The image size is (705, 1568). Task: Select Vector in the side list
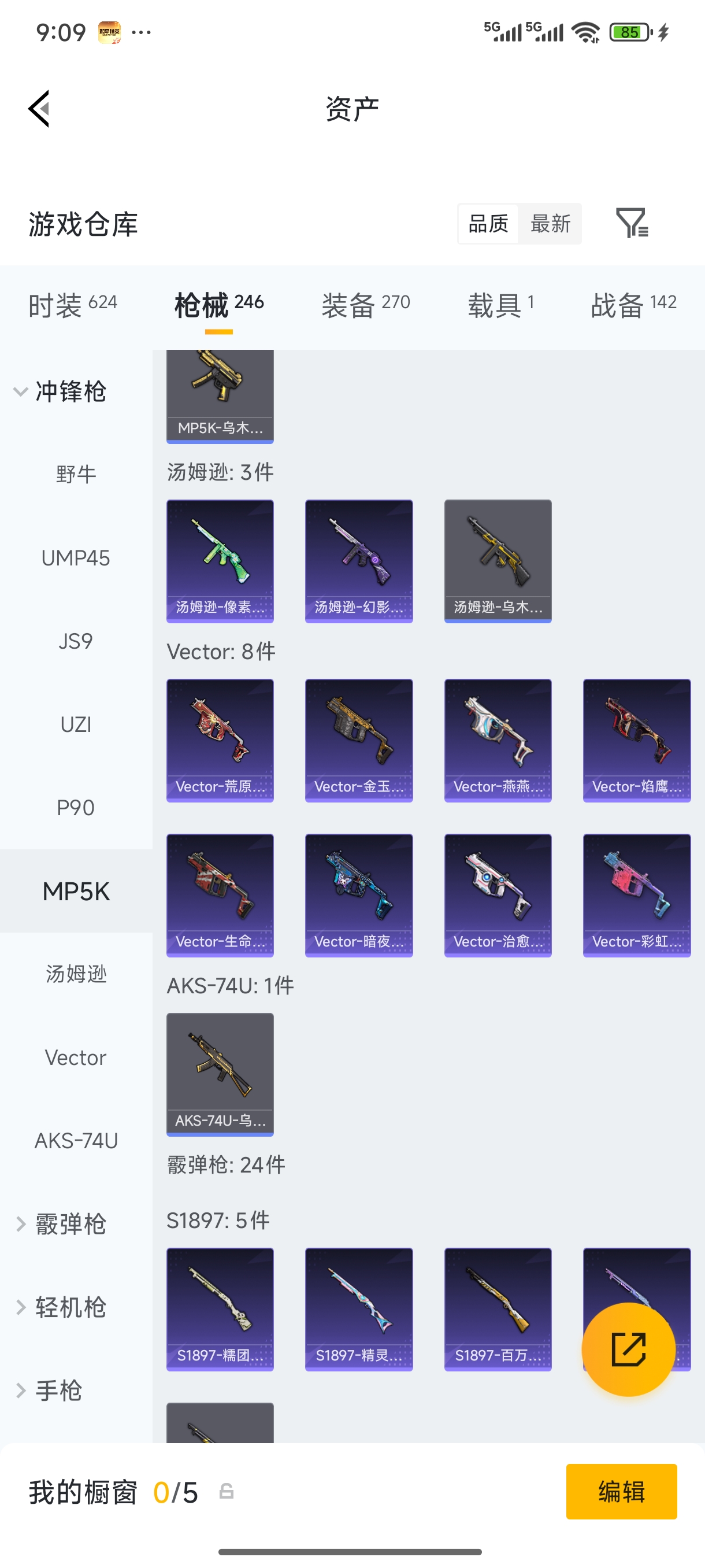point(76,1057)
